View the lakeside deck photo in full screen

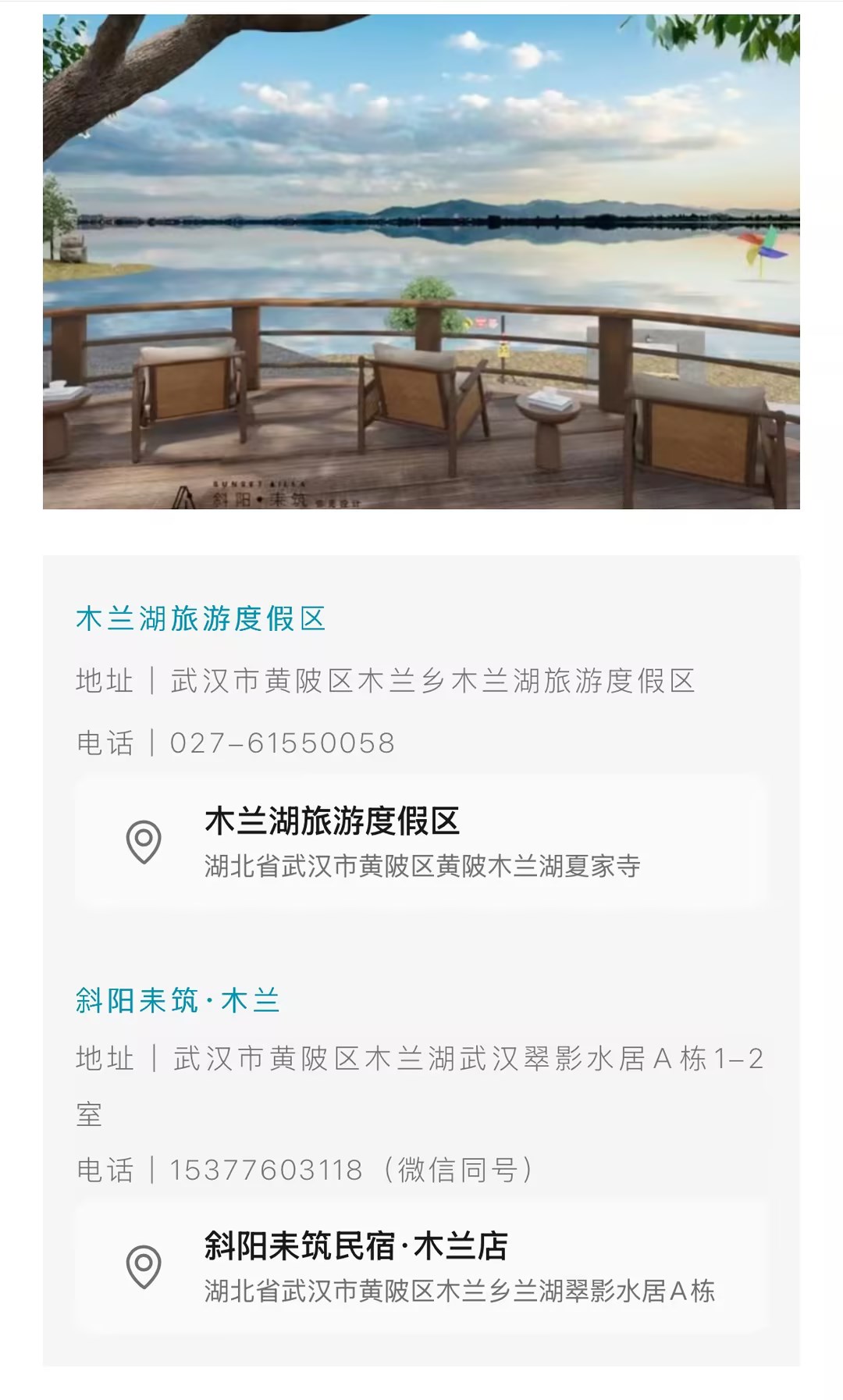click(x=421, y=262)
